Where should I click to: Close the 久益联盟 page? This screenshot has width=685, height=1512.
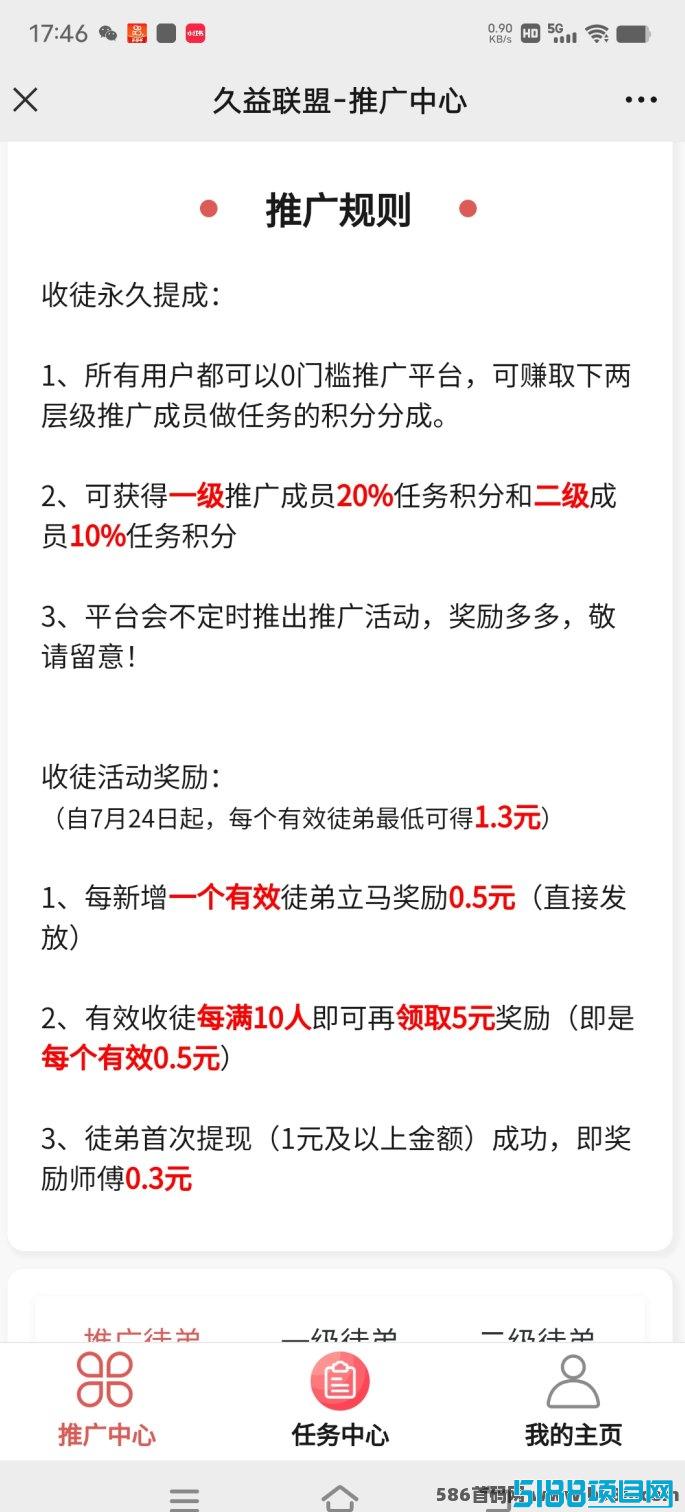coord(25,100)
